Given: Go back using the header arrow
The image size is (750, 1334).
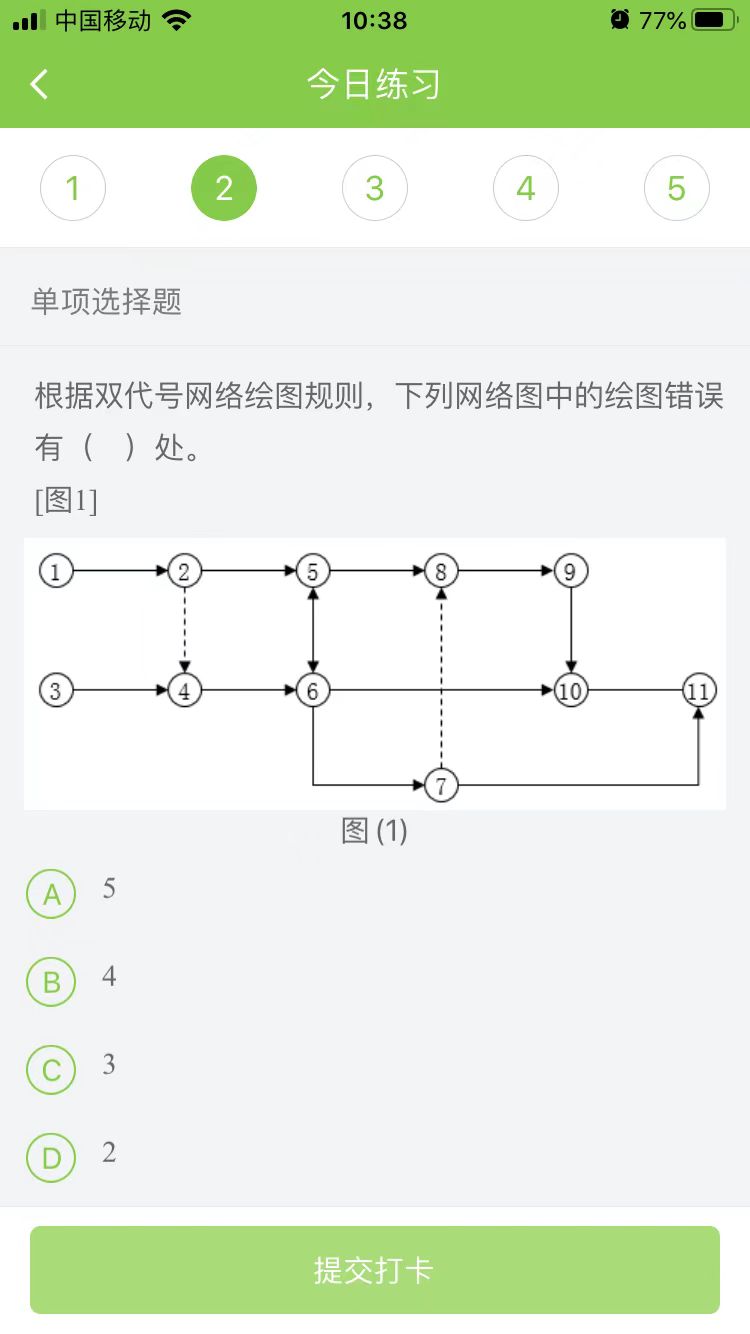Looking at the screenshot, I should tap(40, 84).
